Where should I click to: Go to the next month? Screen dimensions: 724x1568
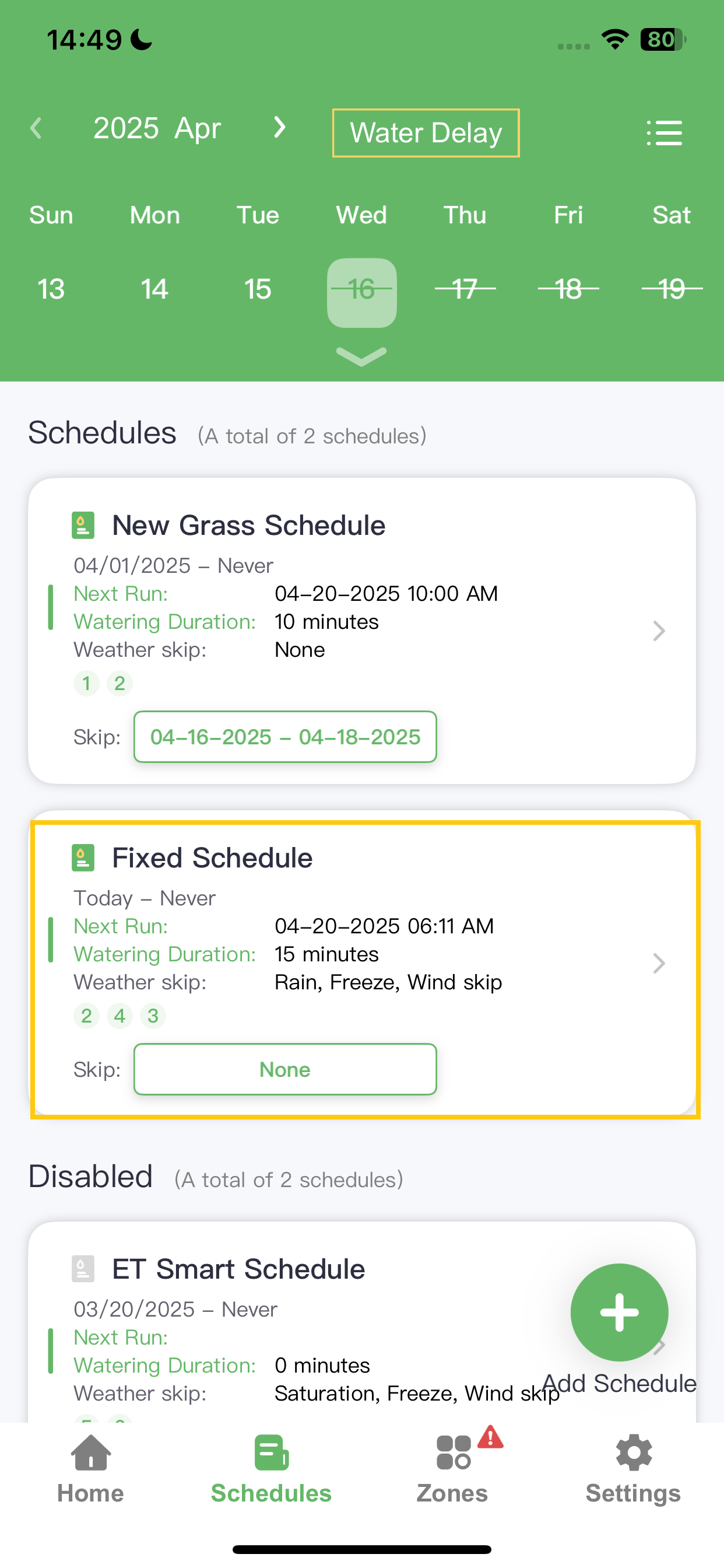pos(279,128)
